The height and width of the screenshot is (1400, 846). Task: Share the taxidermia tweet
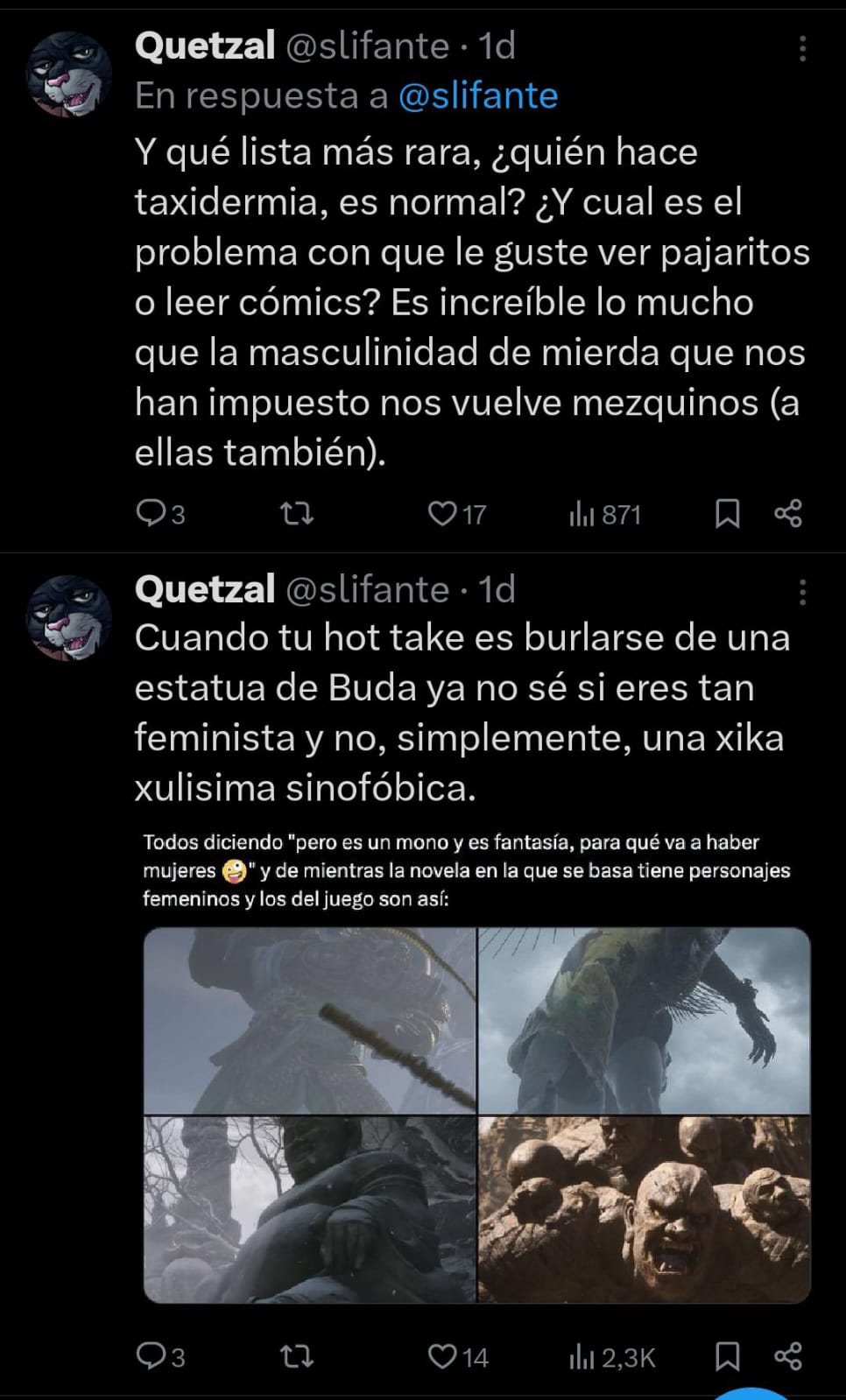788,513
